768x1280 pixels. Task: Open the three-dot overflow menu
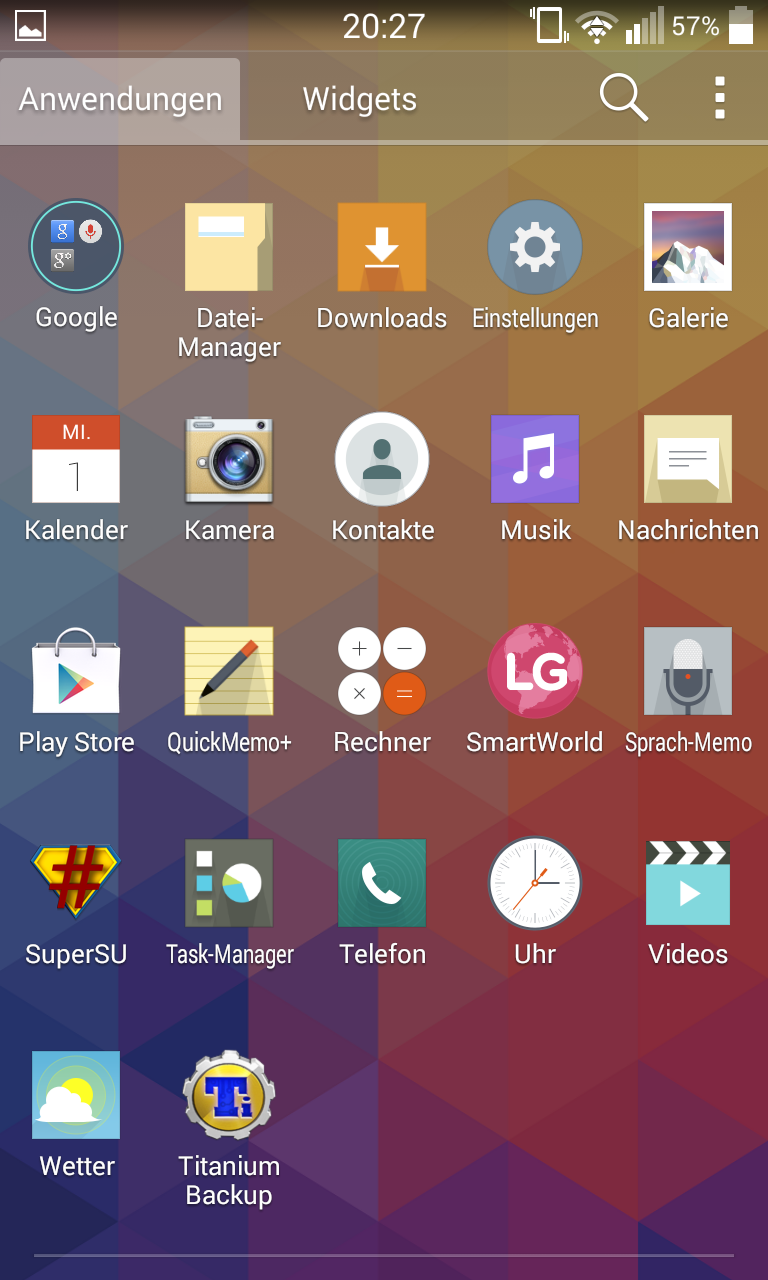(x=719, y=98)
